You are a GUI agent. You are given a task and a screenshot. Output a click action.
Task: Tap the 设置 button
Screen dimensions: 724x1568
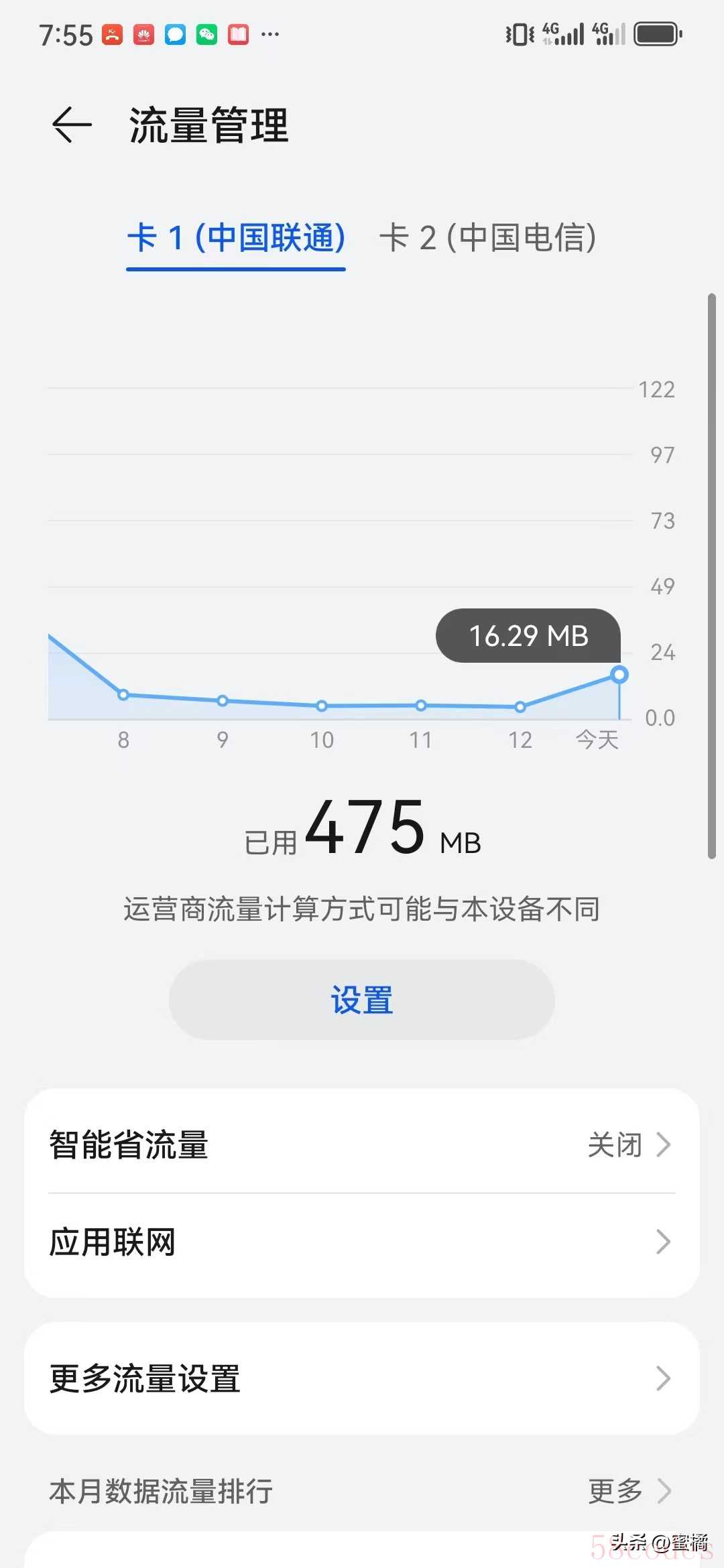[362, 1000]
